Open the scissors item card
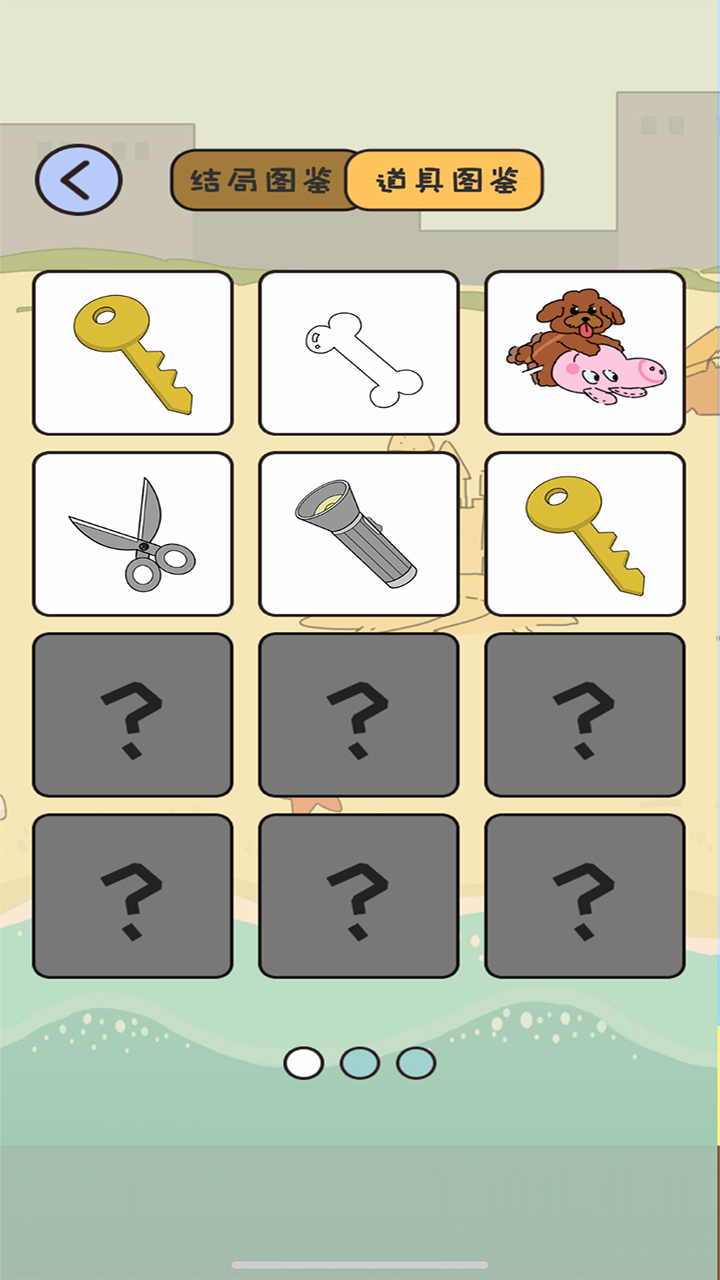The image size is (720, 1280). [x=133, y=534]
